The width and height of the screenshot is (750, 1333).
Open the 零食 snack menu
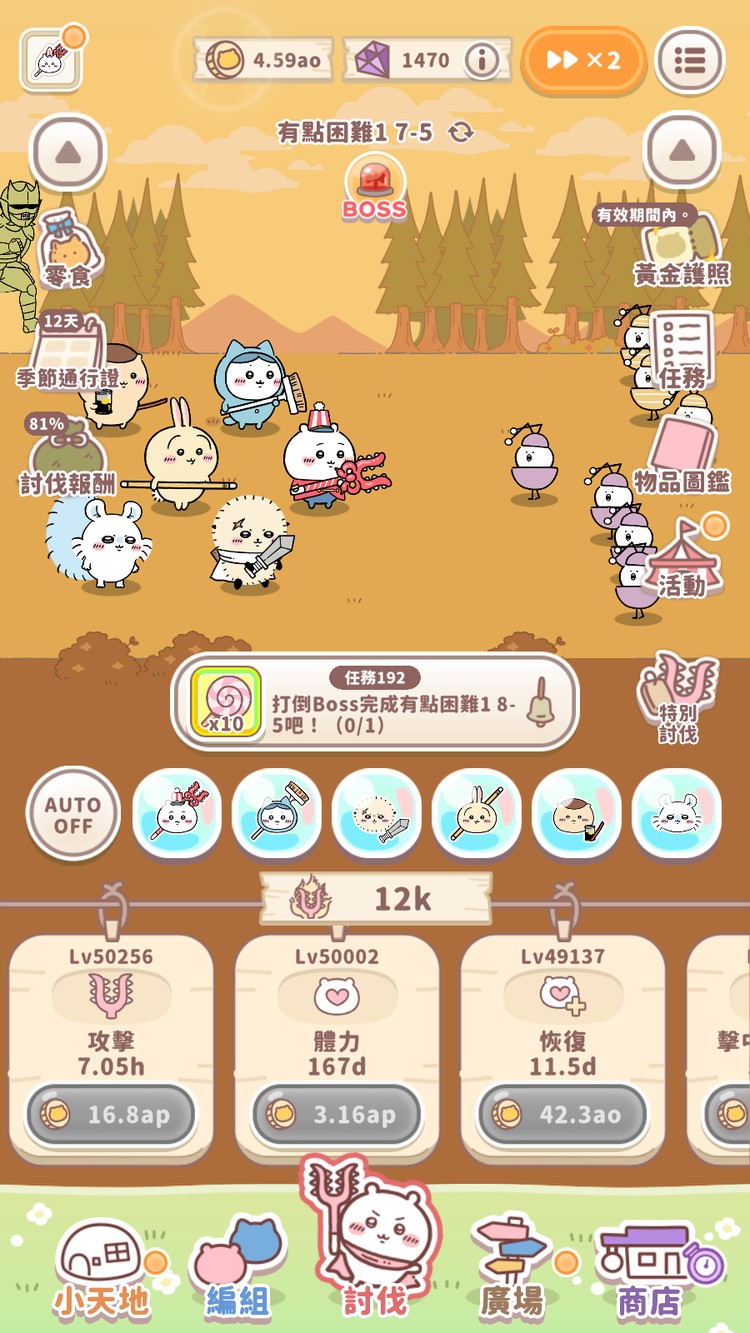[x=66, y=250]
